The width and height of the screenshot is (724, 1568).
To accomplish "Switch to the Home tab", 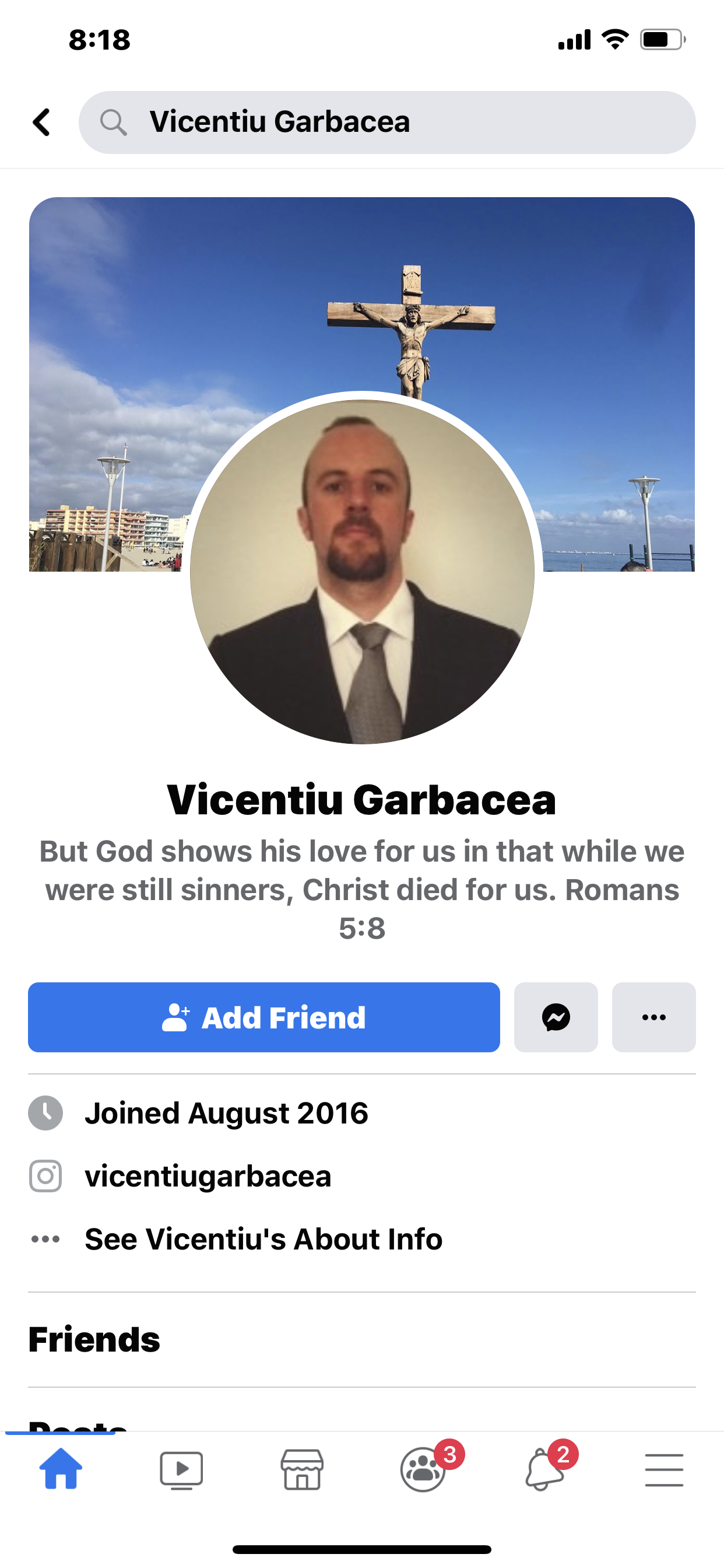I will (60, 1469).
